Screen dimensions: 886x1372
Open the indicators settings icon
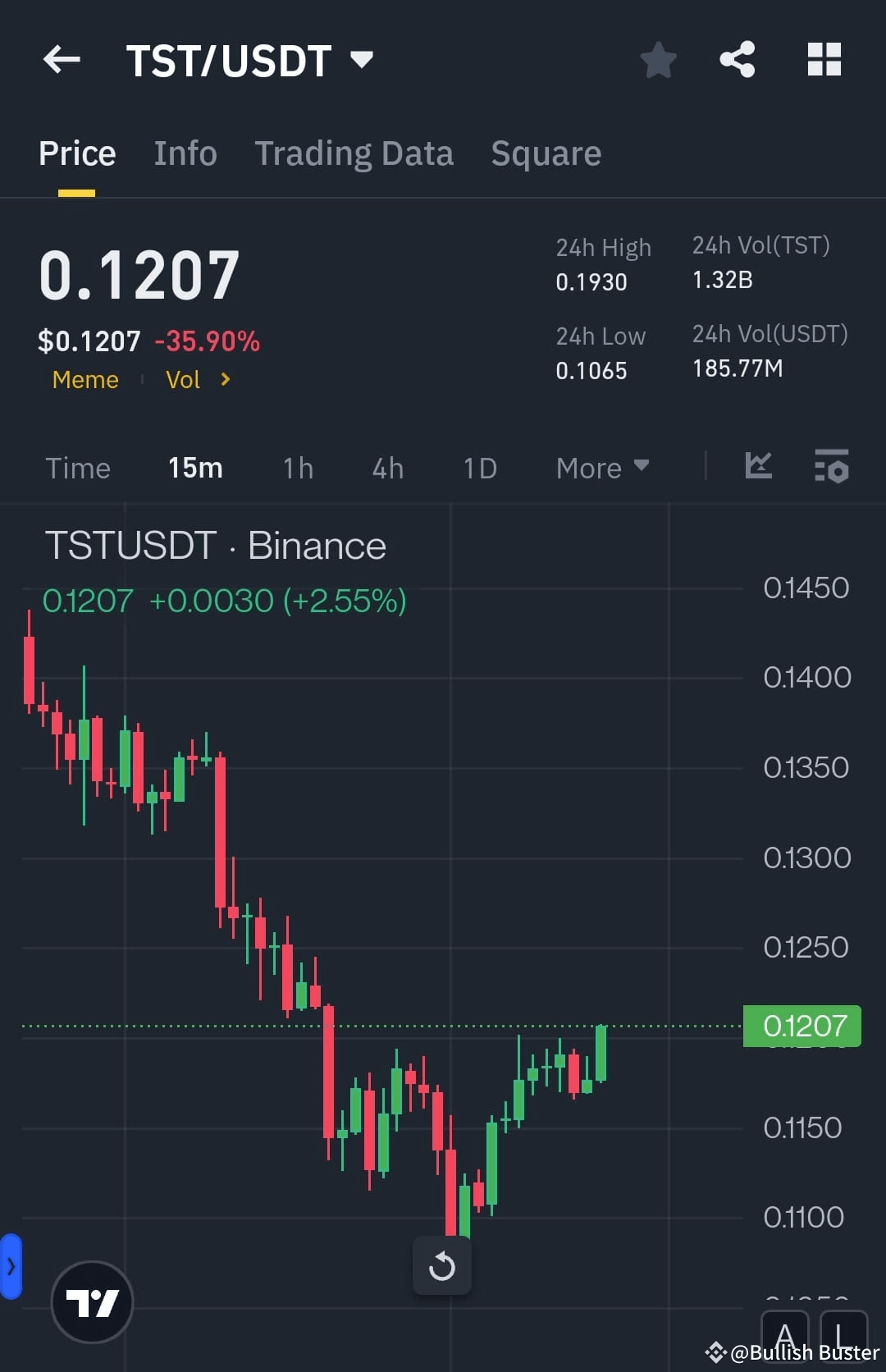(x=831, y=467)
